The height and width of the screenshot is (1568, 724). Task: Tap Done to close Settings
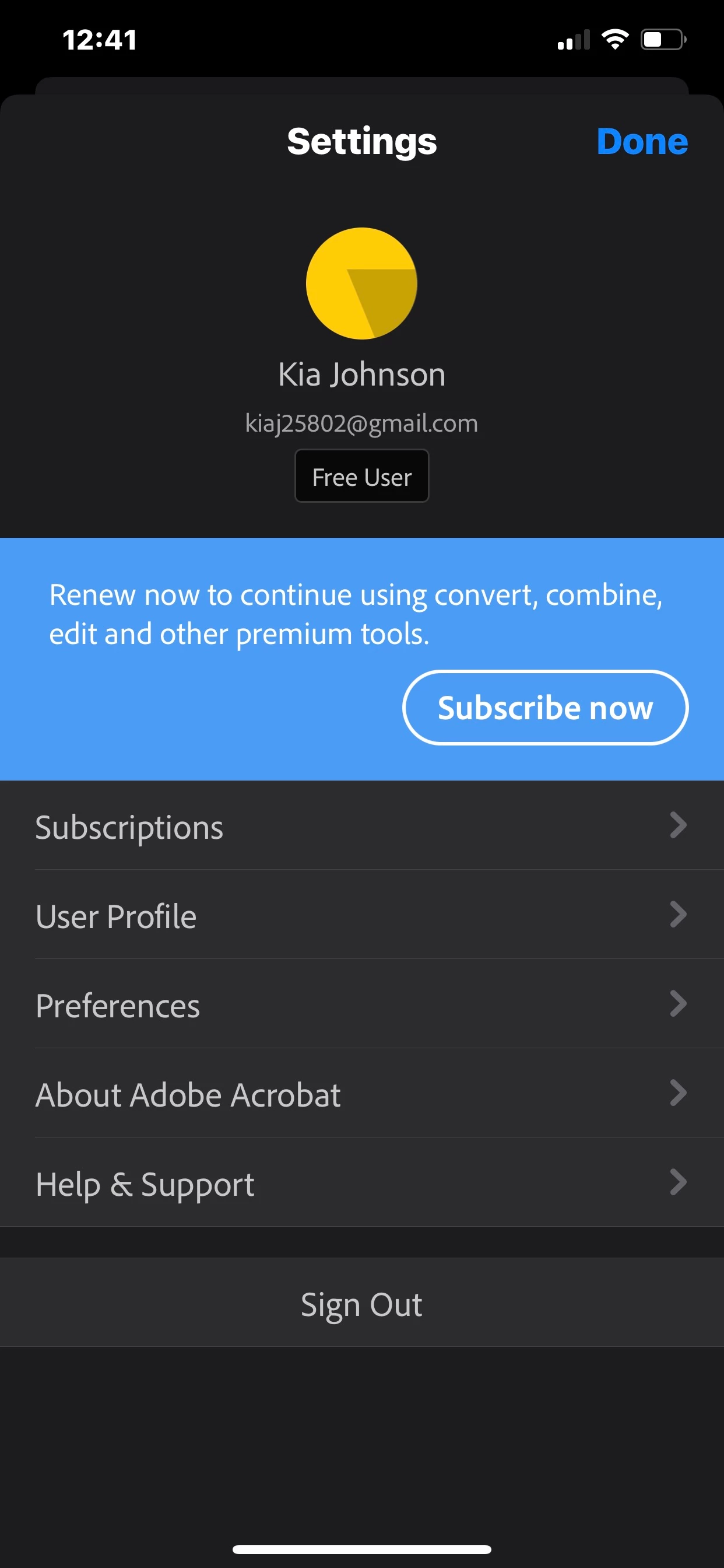[x=642, y=142]
